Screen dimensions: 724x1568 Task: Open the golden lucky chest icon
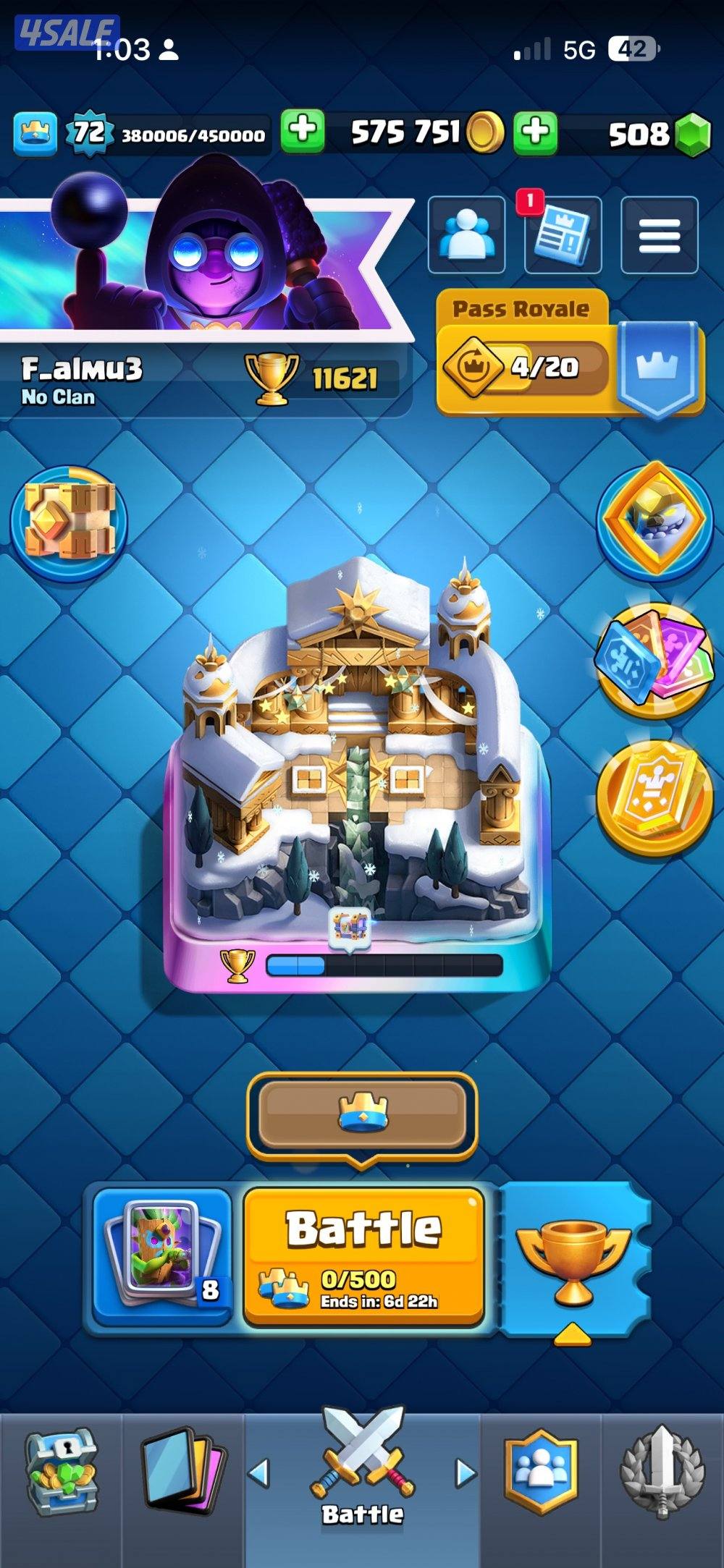69,521
